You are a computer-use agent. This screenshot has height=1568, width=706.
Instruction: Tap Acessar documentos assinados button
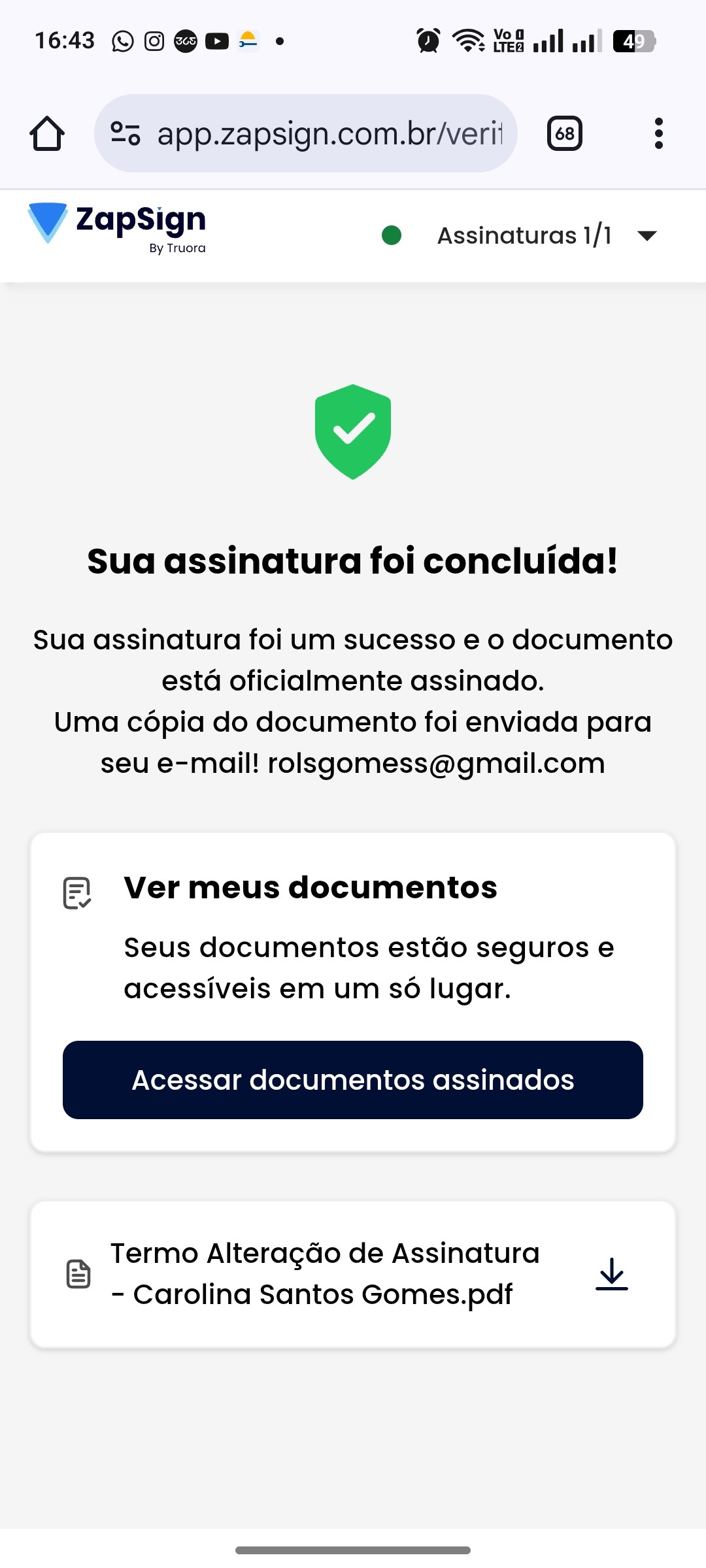353,1080
